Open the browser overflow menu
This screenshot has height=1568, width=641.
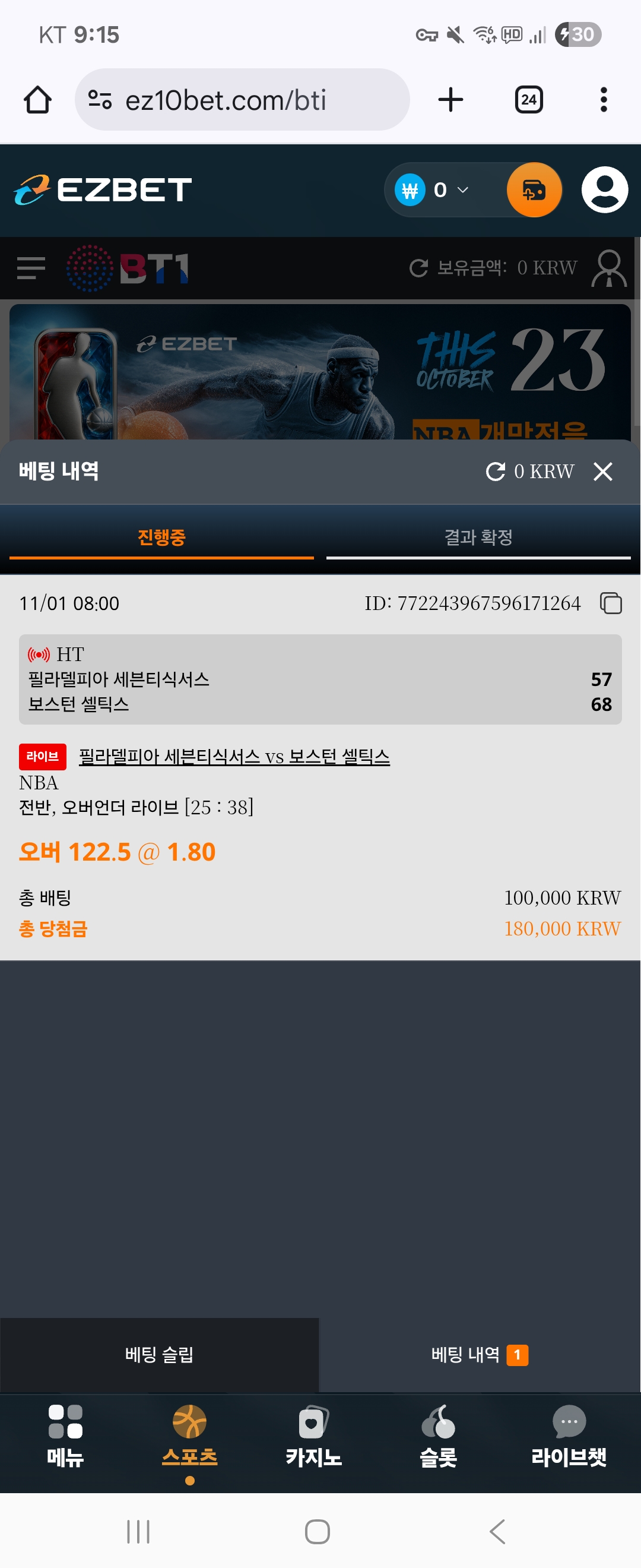[603, 100]
